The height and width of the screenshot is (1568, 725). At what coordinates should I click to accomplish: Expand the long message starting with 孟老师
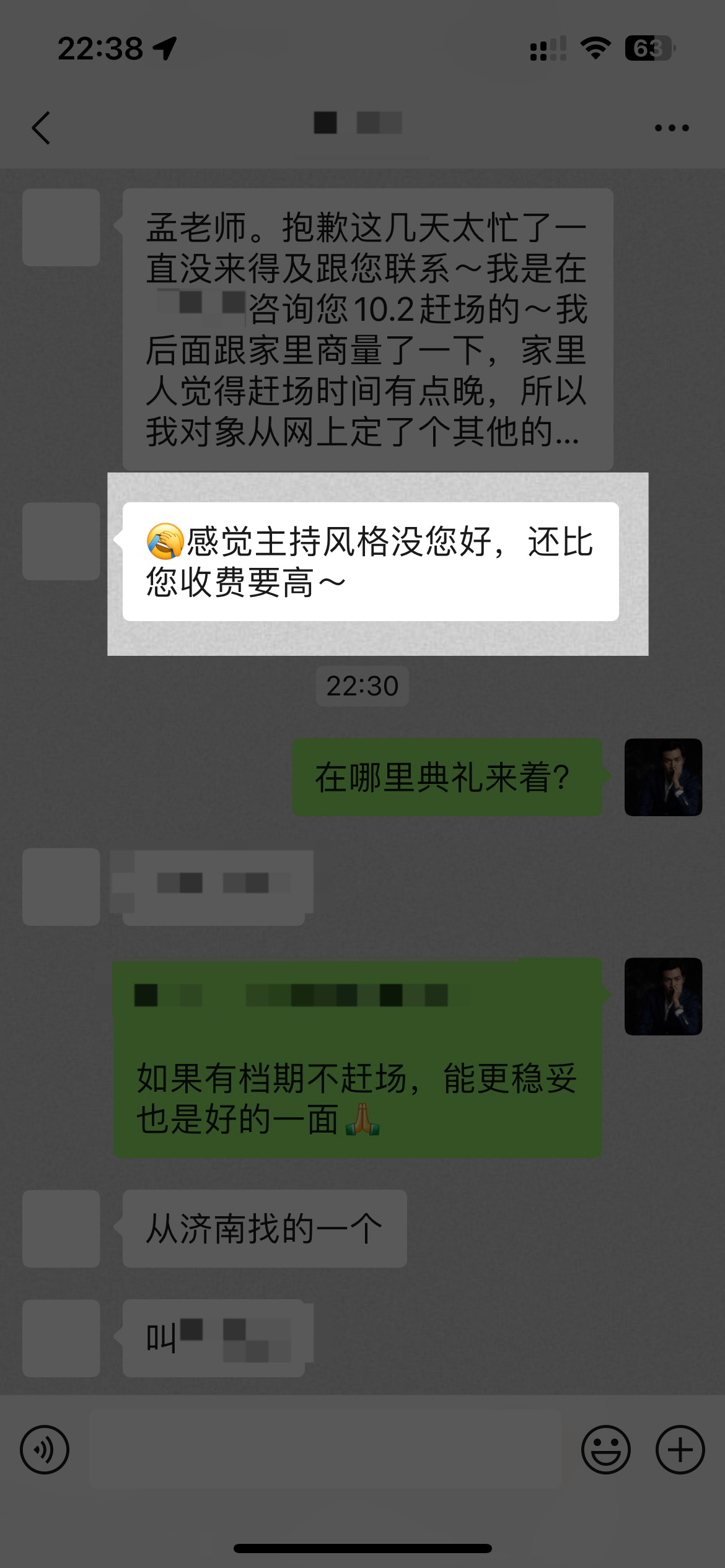[368, 329]
